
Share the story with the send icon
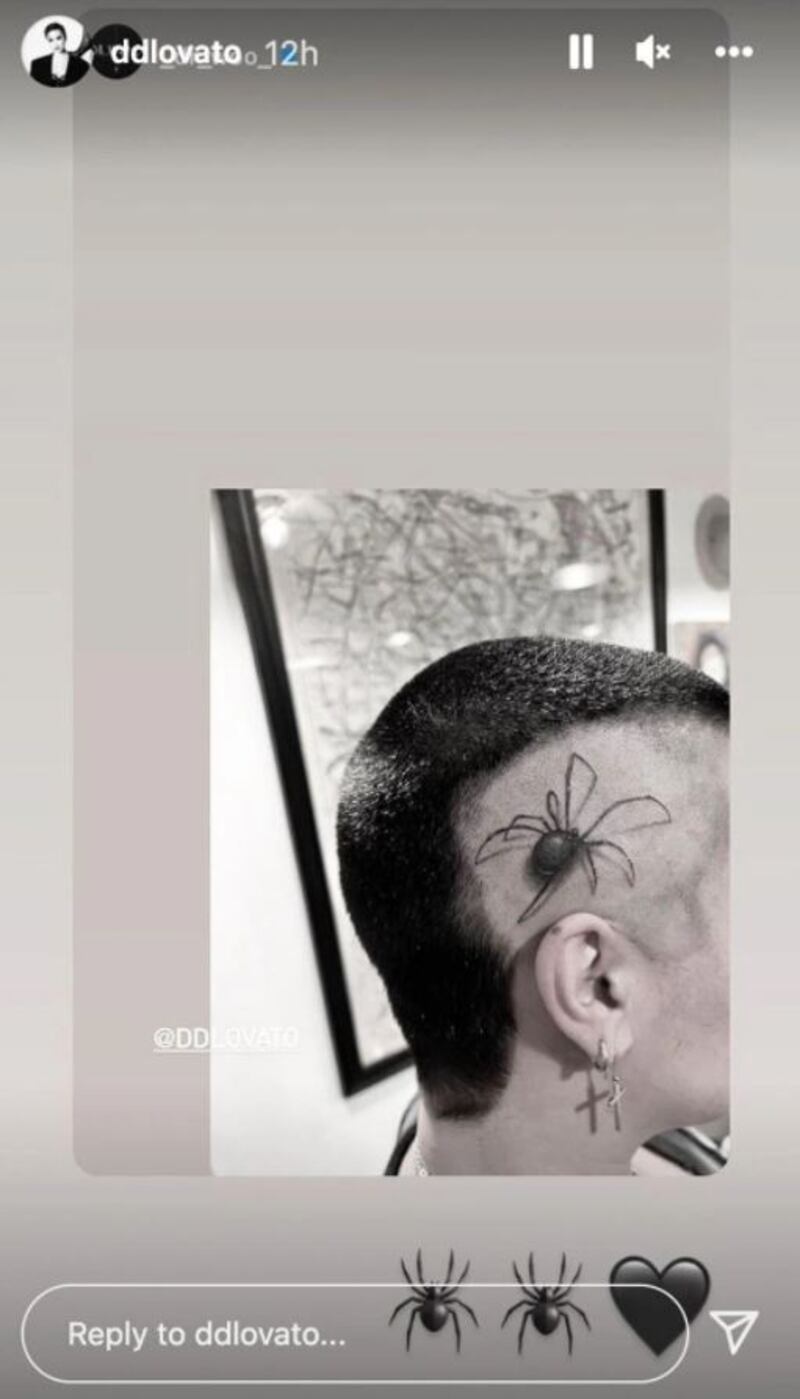coord(734,1333)
